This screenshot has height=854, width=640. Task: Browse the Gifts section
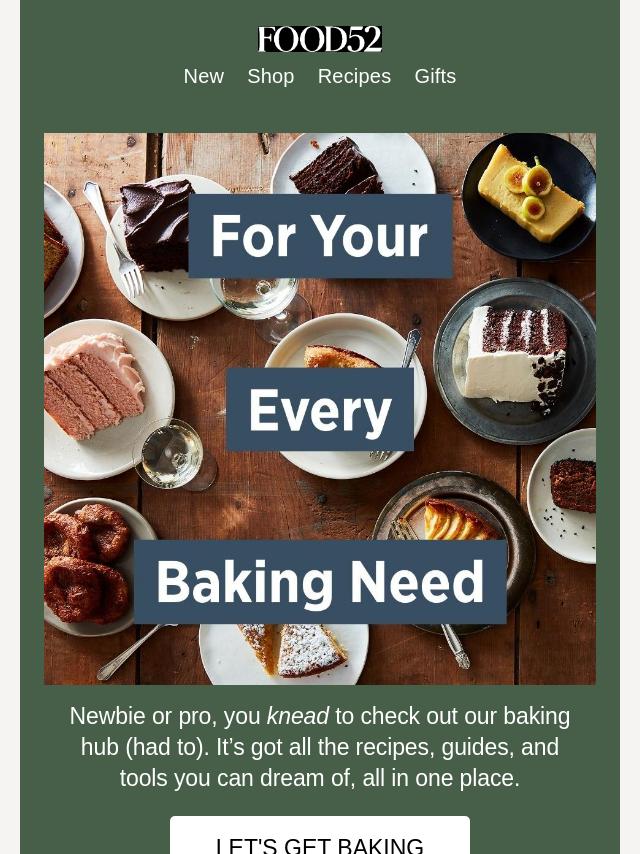(x=435, y=76)
